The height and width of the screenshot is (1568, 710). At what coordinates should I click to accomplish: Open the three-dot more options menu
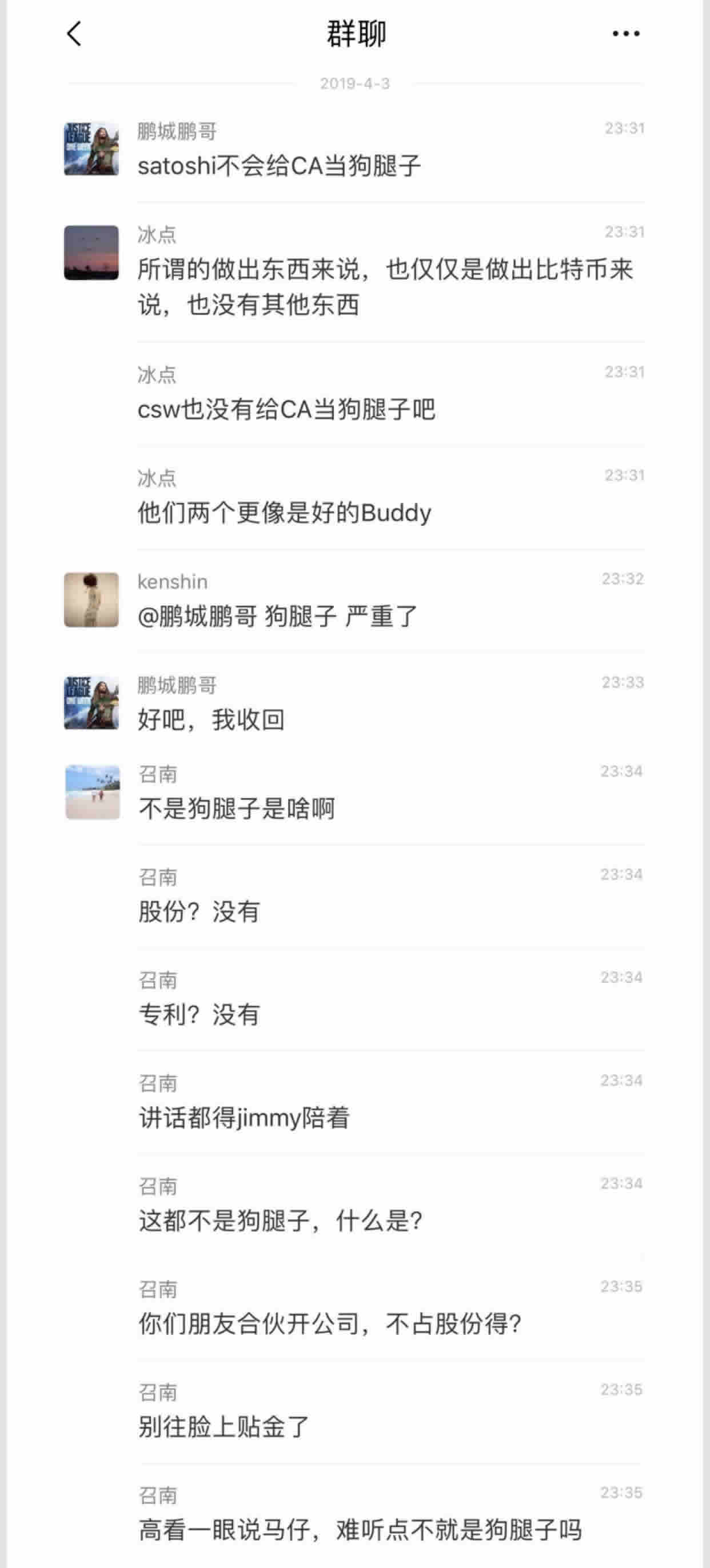[x=625, y=34]
